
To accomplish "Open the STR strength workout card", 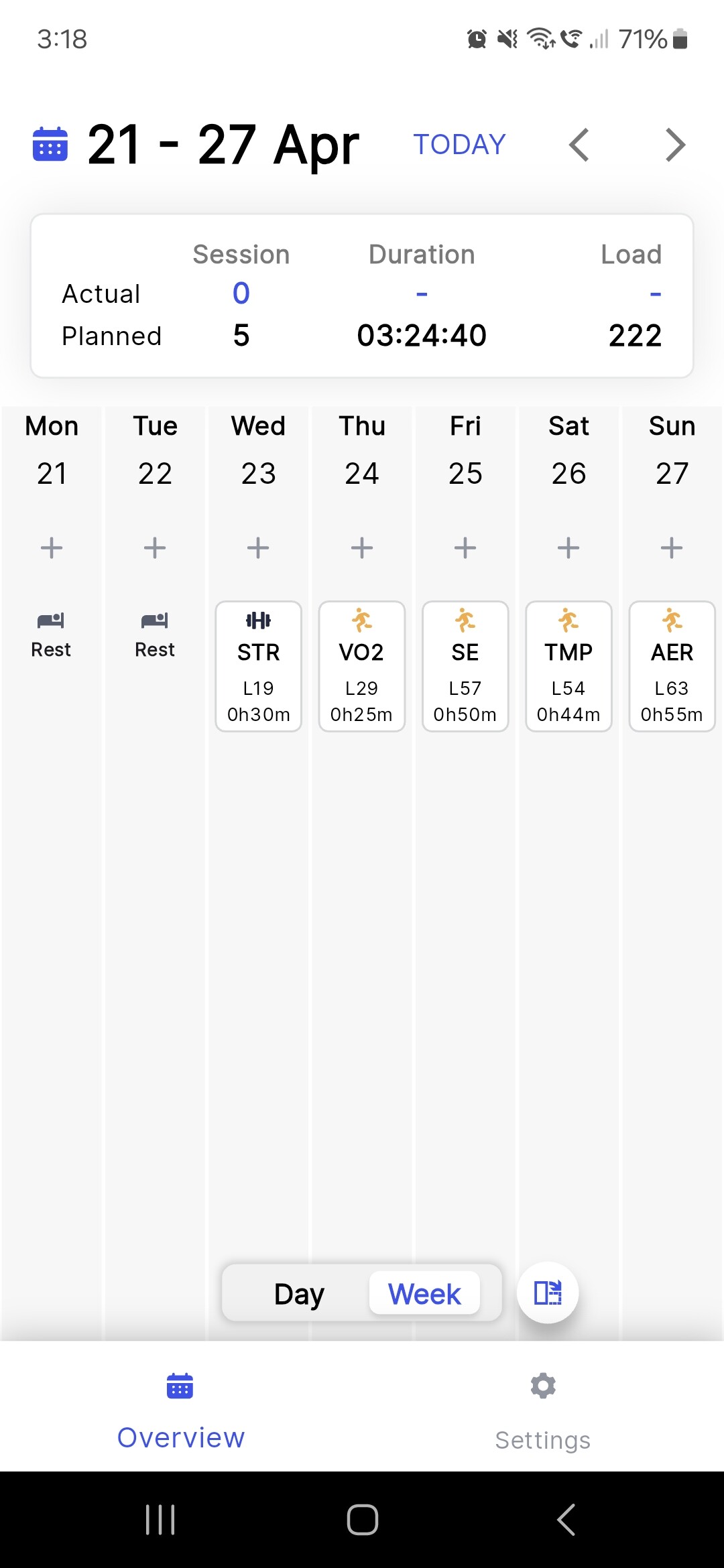I will coord(258,666).
